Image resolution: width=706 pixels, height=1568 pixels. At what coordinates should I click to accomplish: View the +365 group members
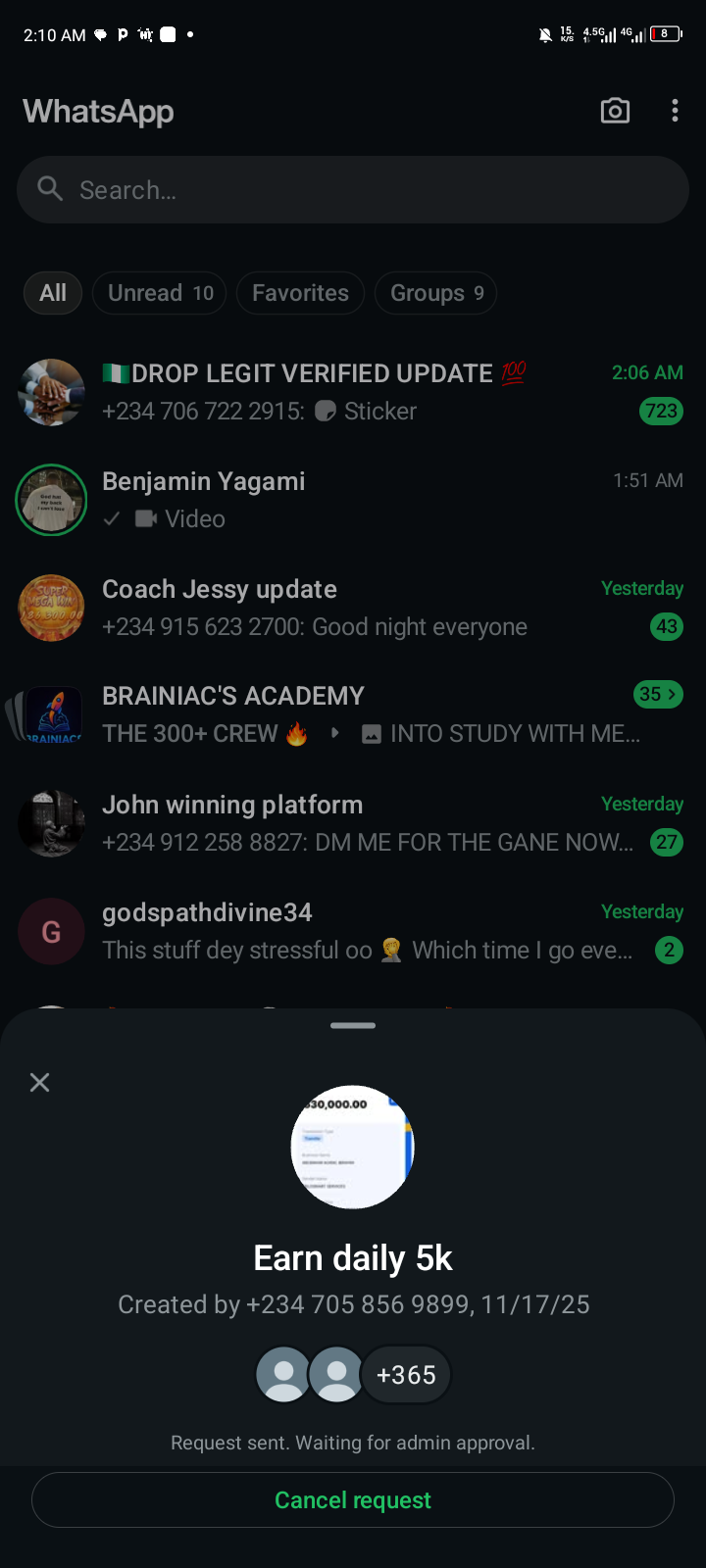click(406, 1375)
